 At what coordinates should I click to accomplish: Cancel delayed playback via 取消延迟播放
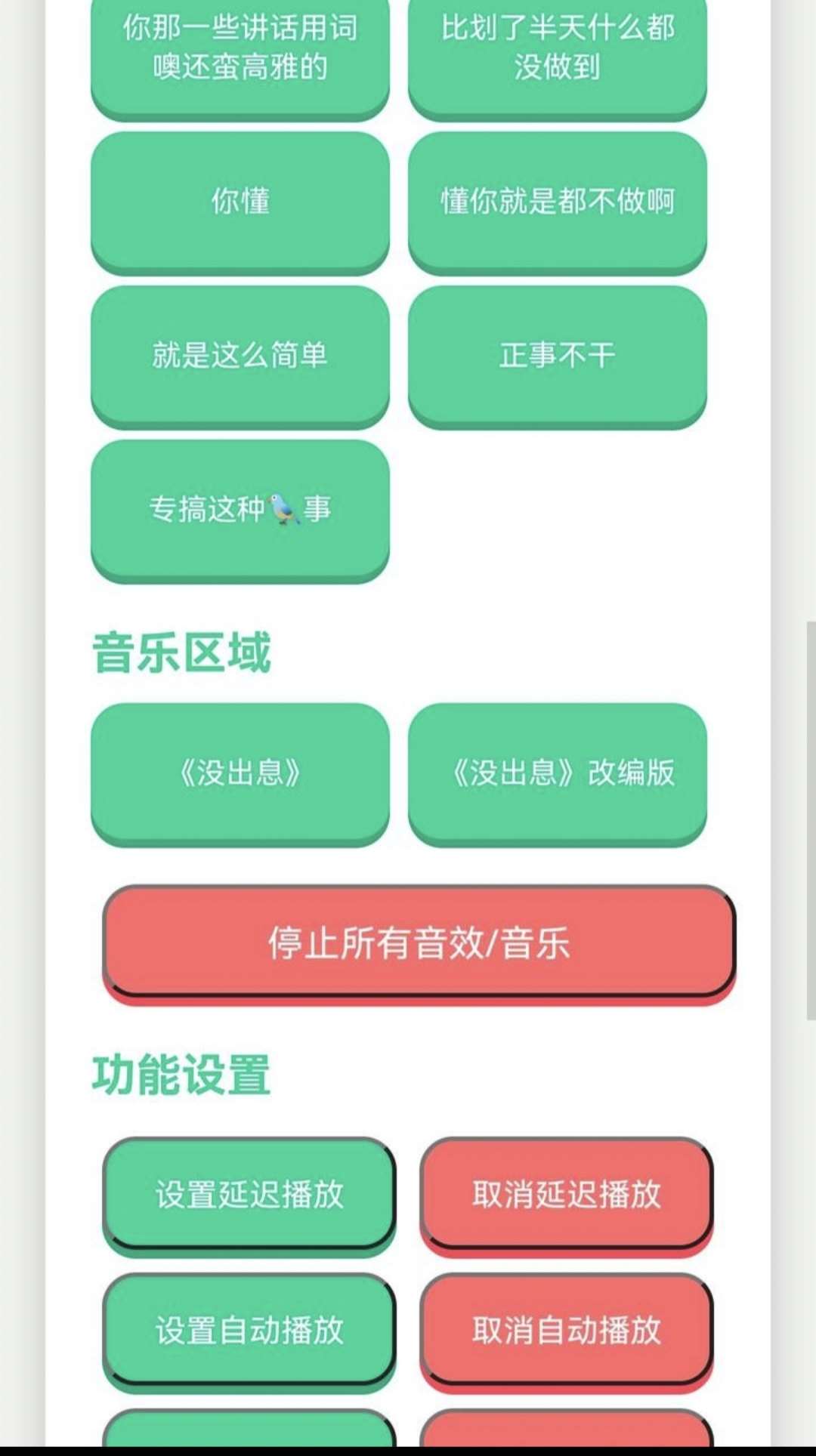566,1195
